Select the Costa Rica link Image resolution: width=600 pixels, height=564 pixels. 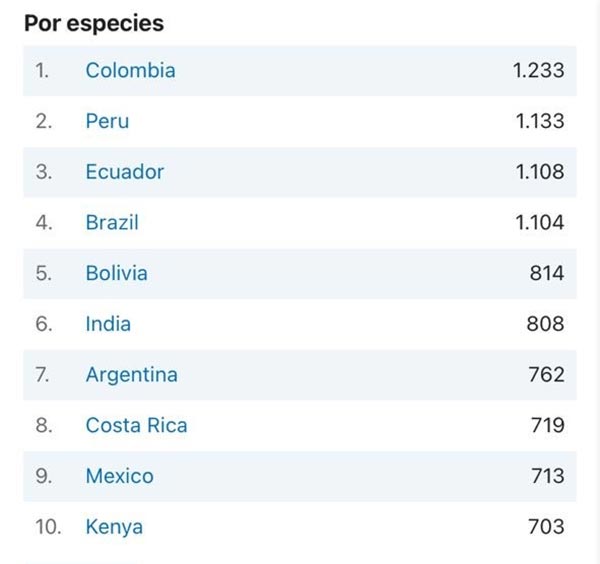pos(136,426)
